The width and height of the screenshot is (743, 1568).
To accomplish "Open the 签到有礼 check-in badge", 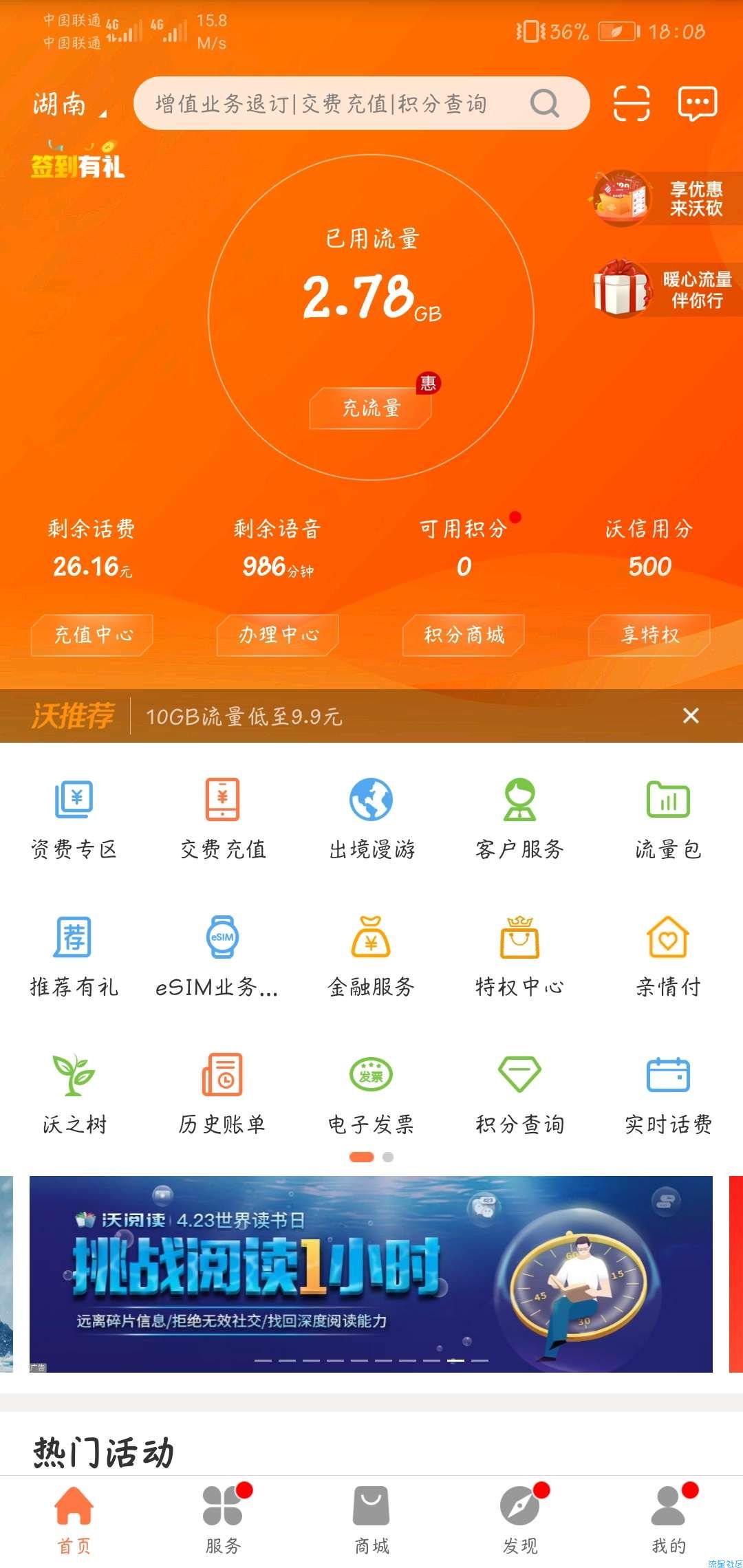I will coord(78,161).
